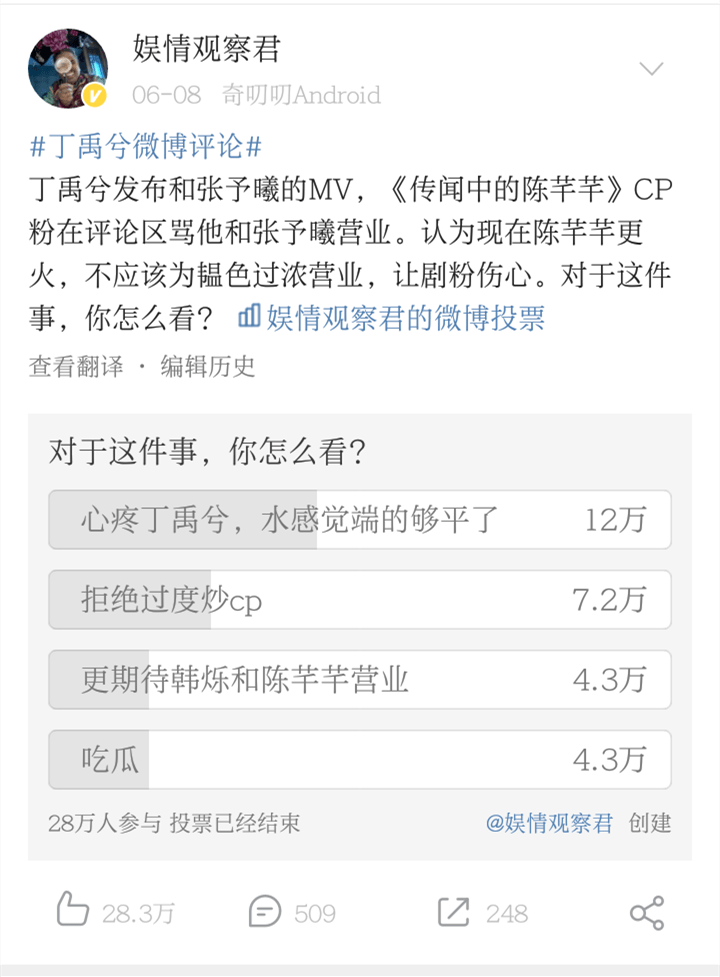Expand options via the top-right down arrow

tap(652, 68)
